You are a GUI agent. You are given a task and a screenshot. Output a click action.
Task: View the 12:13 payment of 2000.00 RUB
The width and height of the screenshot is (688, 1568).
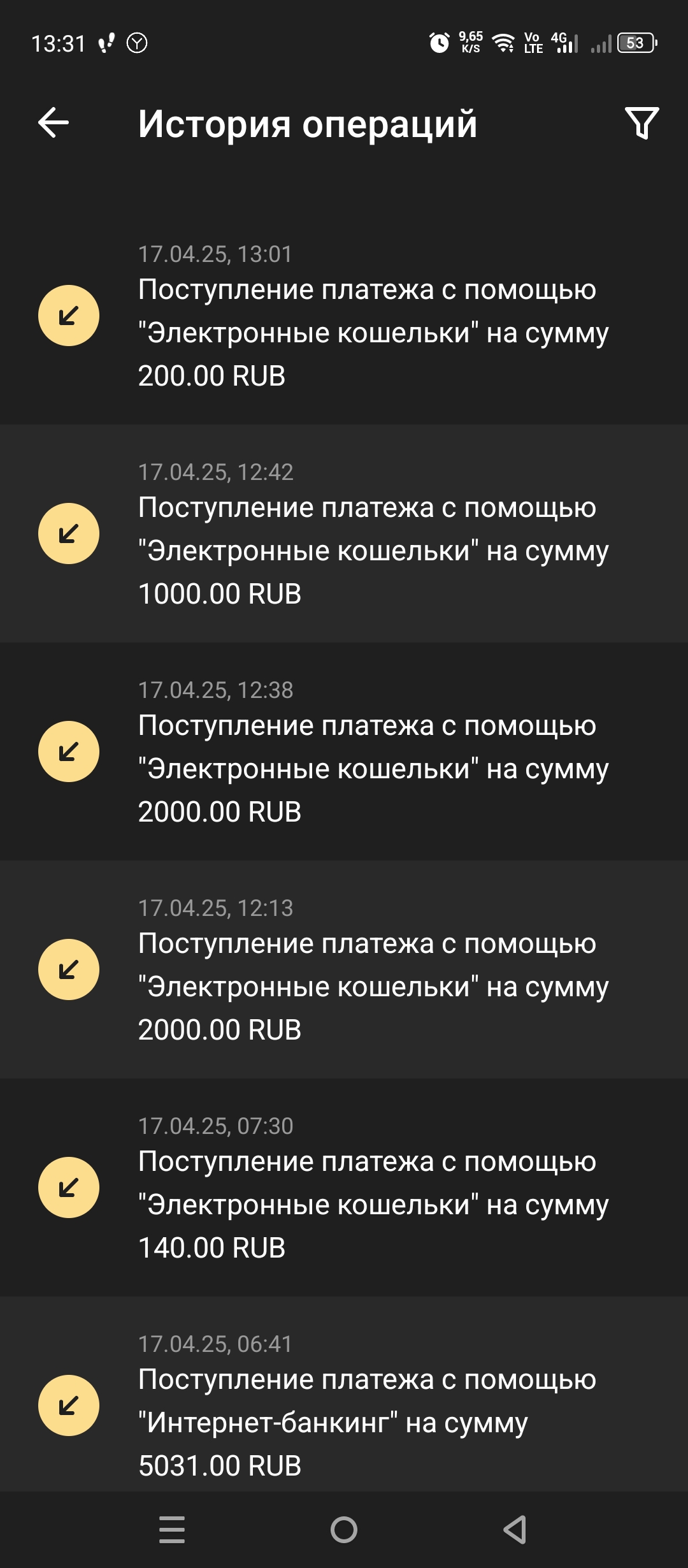[x=344, y=969]
